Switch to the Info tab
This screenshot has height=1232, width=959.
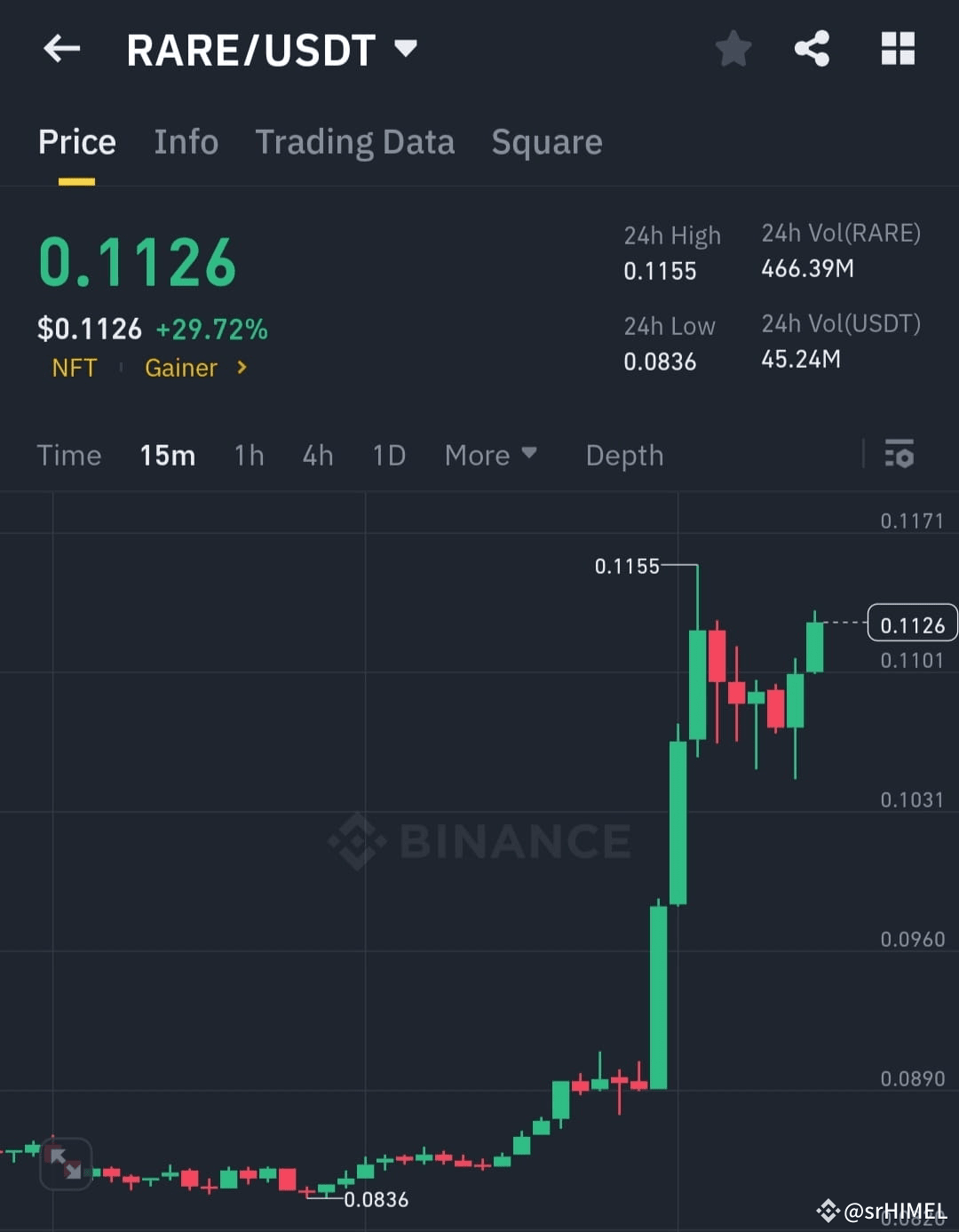point(186,142)
